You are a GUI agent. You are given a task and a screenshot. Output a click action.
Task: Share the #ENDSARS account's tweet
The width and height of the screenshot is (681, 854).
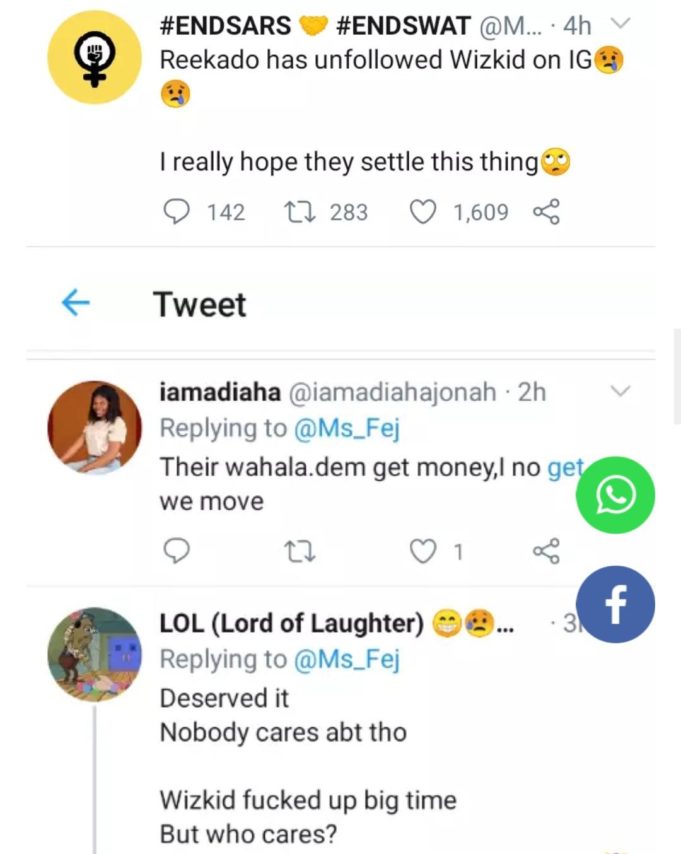546,212
